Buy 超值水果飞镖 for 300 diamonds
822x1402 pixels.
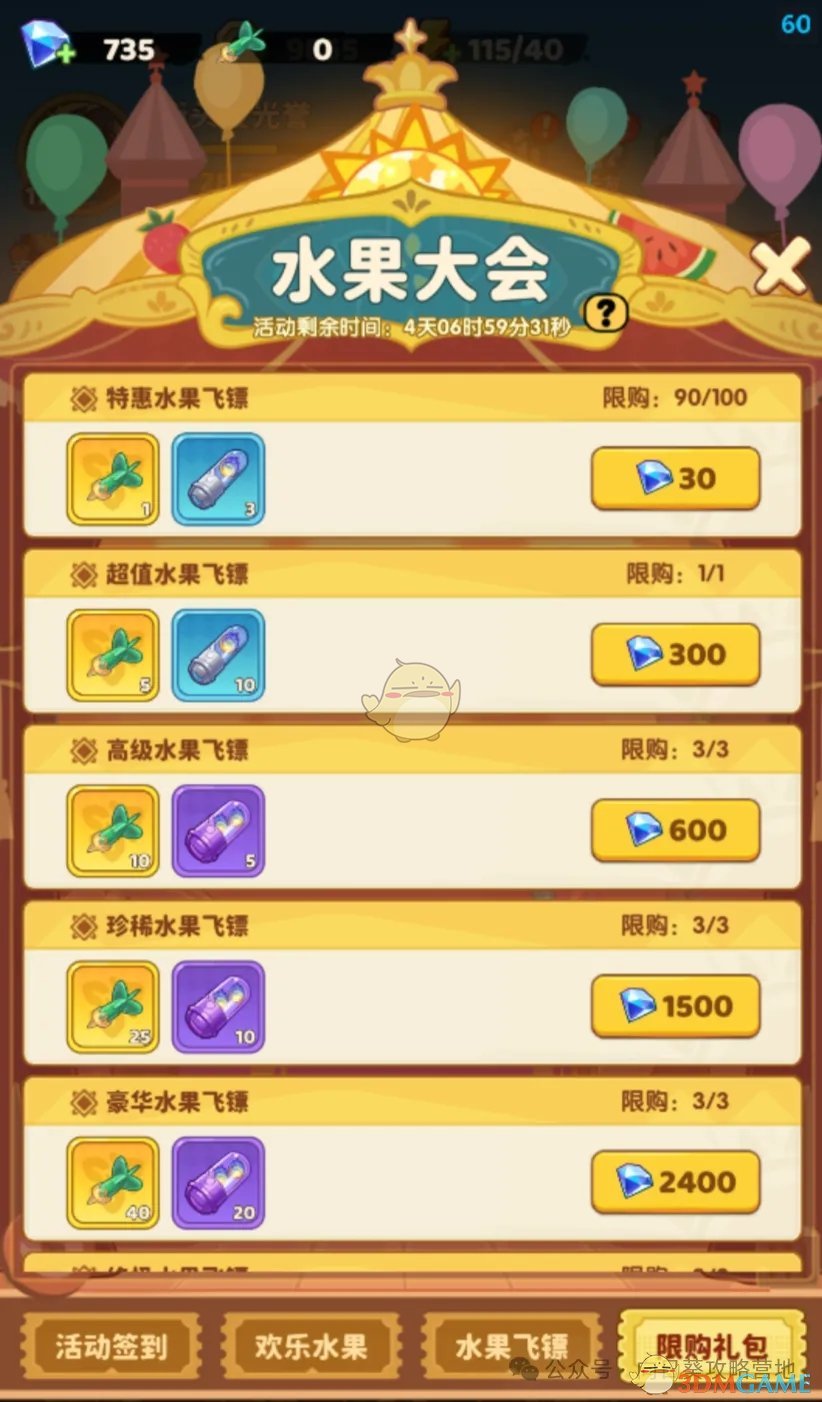pos(675,655)
